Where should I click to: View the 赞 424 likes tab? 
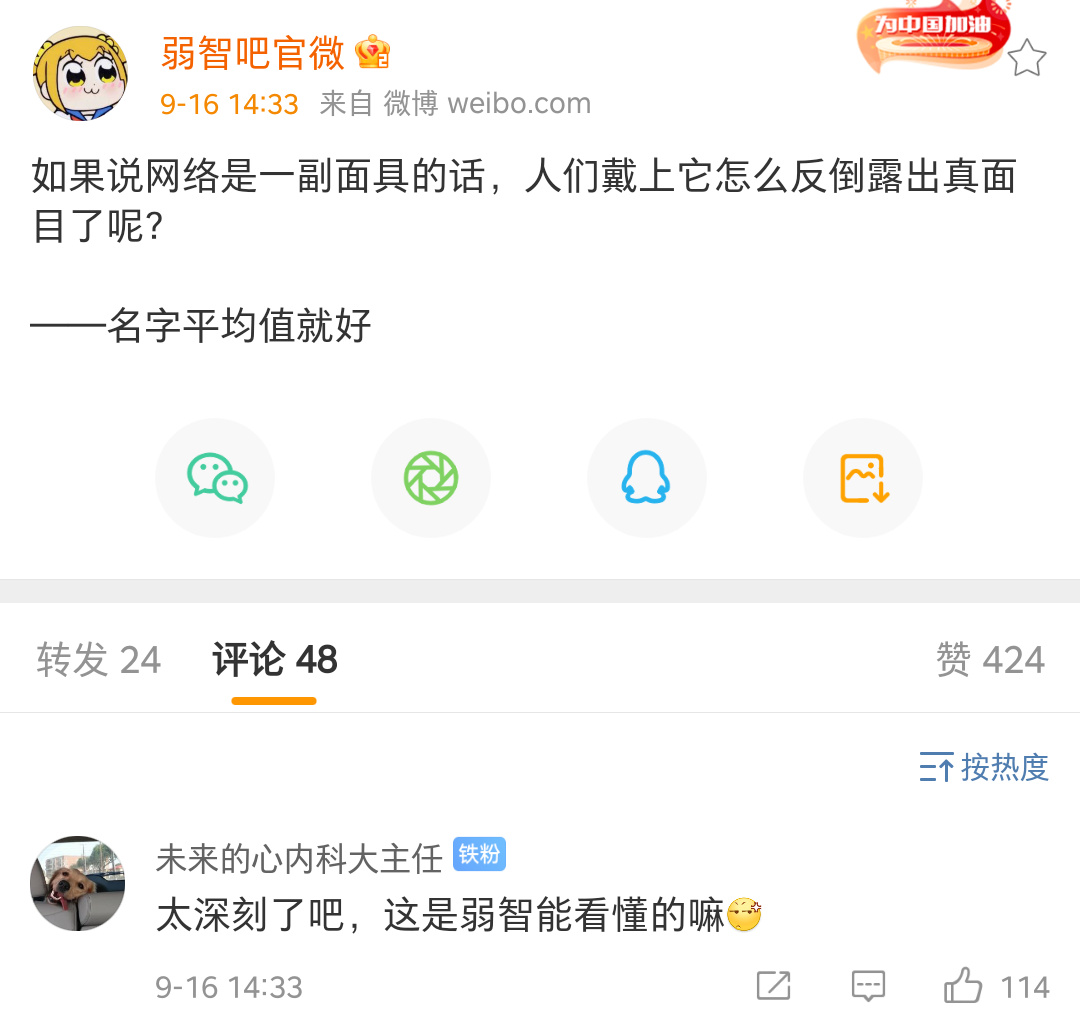point(990,660)
